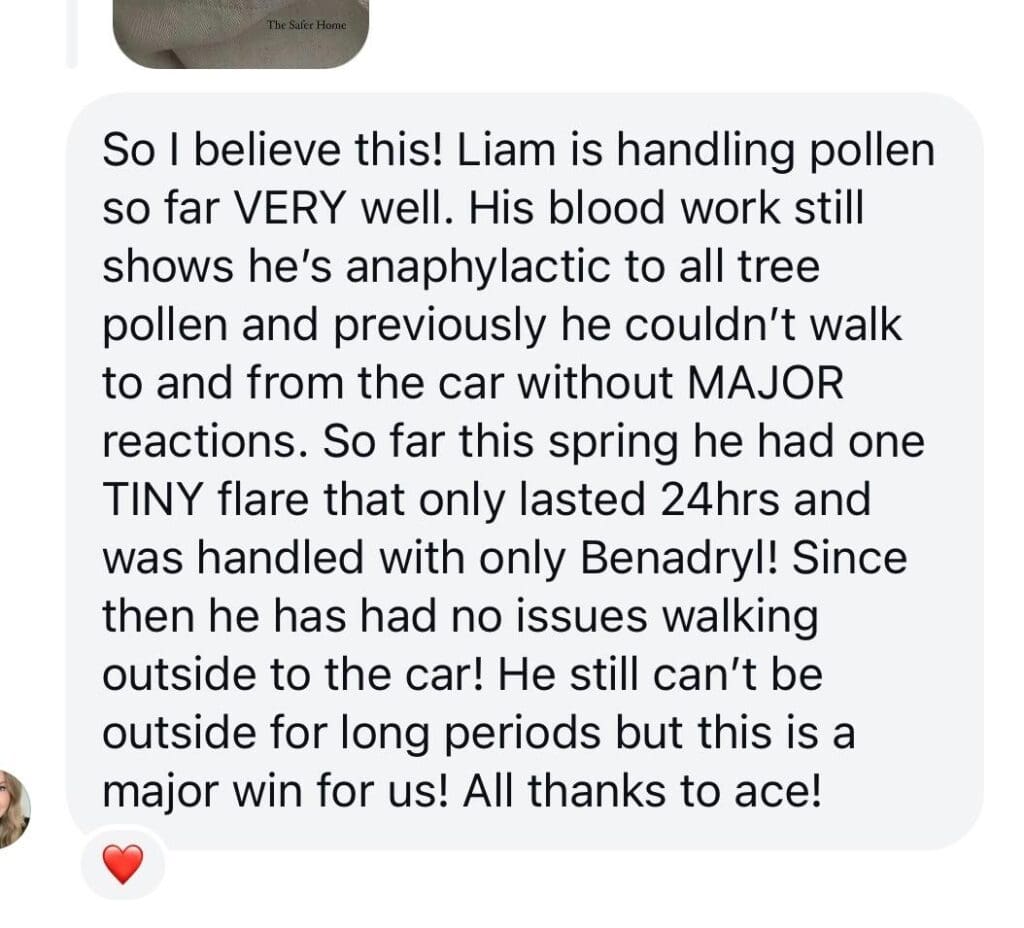Open the heart reaction under the message
1024x928 pixels.
[123, 863]
